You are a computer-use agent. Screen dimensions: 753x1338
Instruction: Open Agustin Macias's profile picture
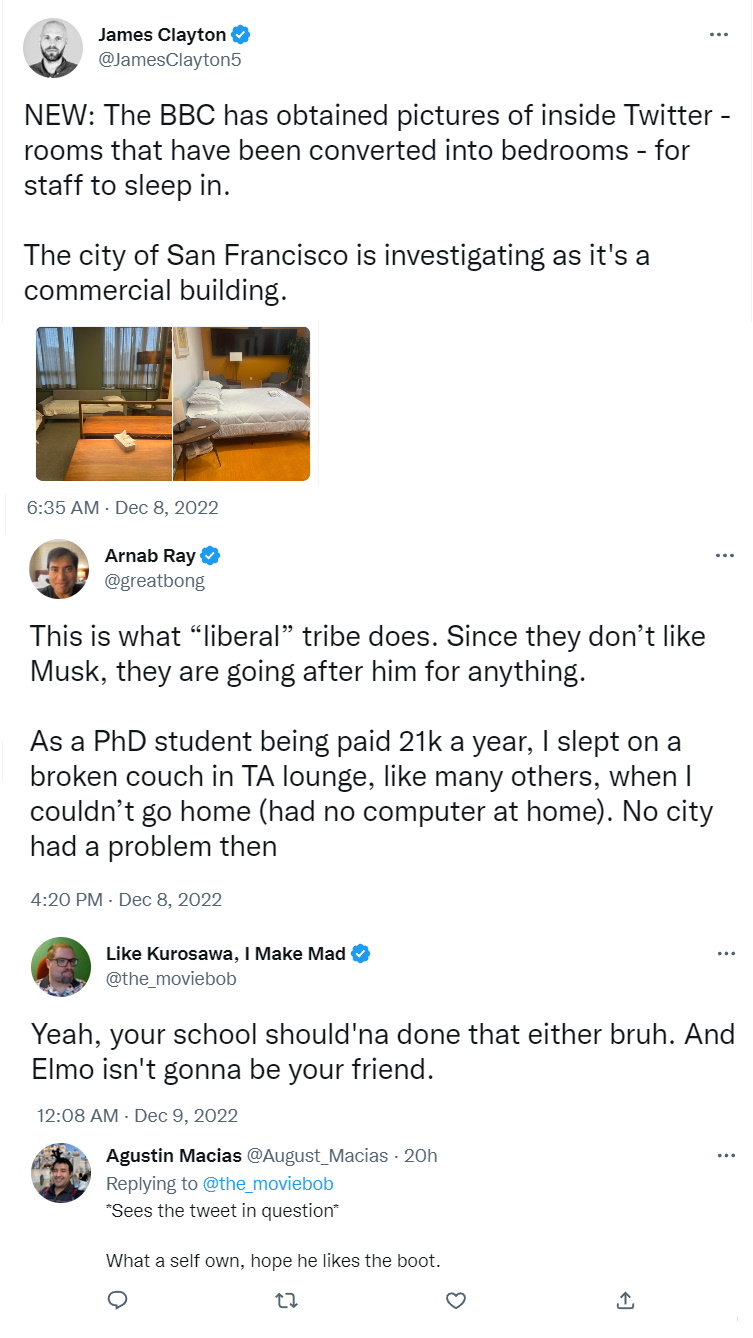tap(61, 1172)
